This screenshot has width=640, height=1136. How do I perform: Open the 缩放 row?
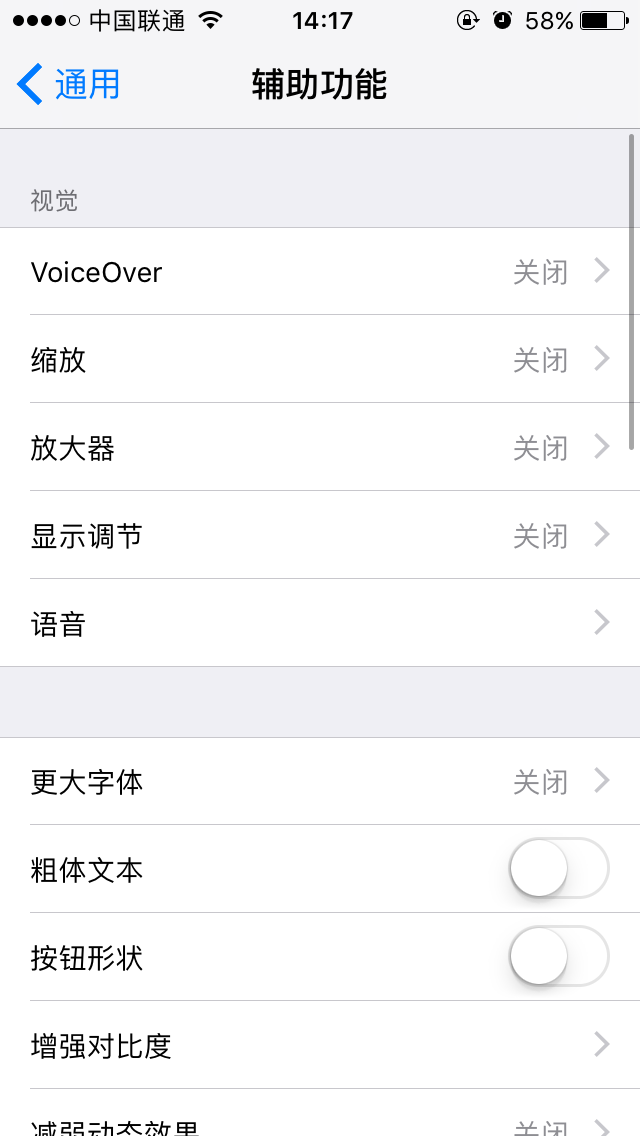coord(320,359)
